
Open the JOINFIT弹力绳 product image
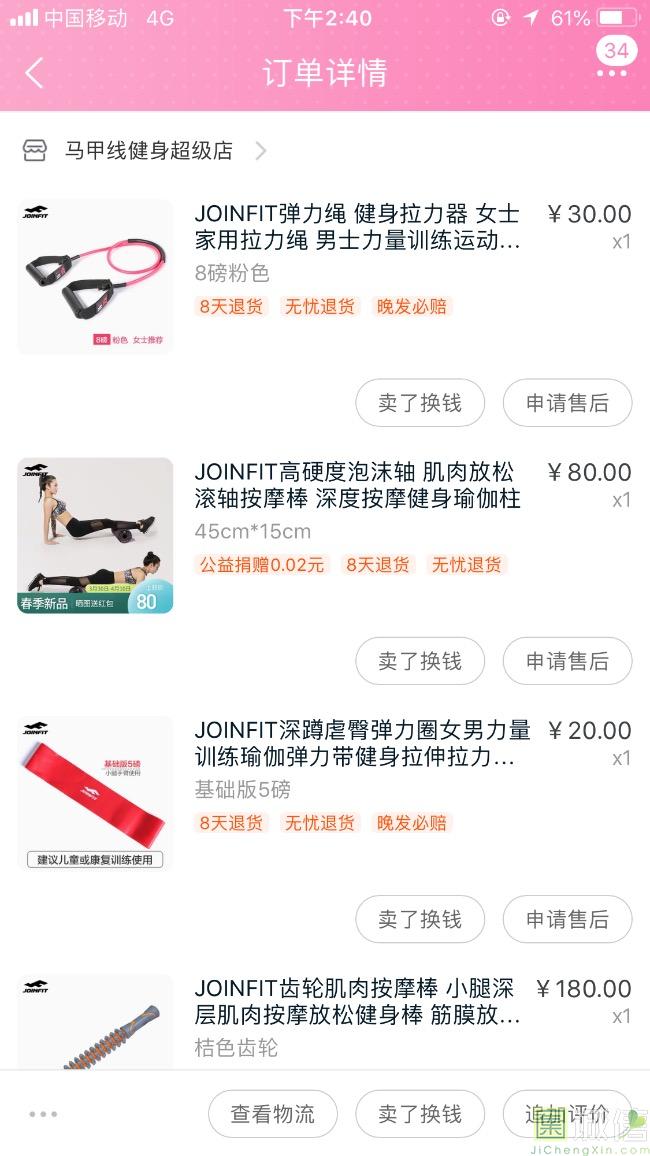[x=95, y=277]
